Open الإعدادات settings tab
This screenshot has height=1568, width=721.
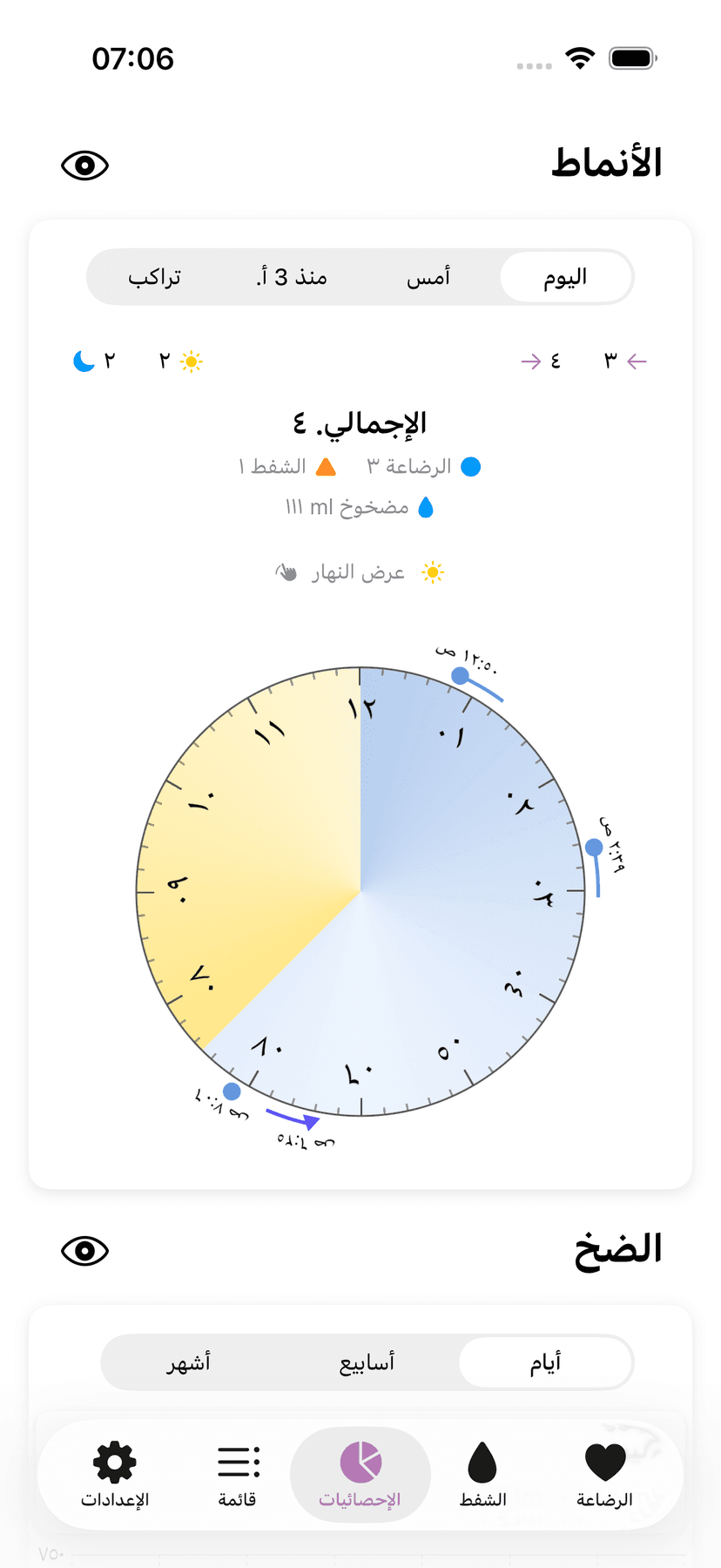click(115, 1474)
